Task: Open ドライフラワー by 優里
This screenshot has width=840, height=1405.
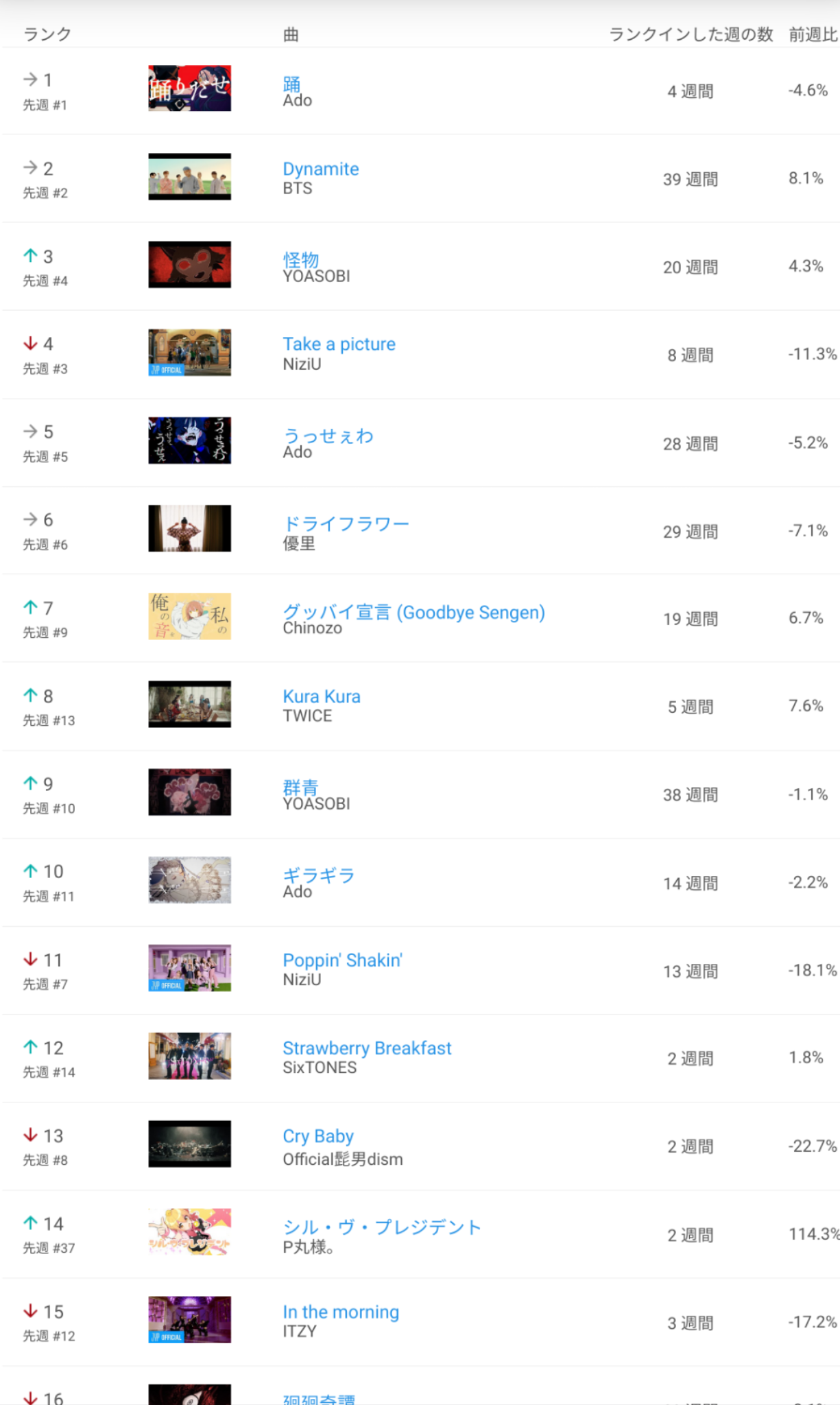Action: (x=346, y=524)
